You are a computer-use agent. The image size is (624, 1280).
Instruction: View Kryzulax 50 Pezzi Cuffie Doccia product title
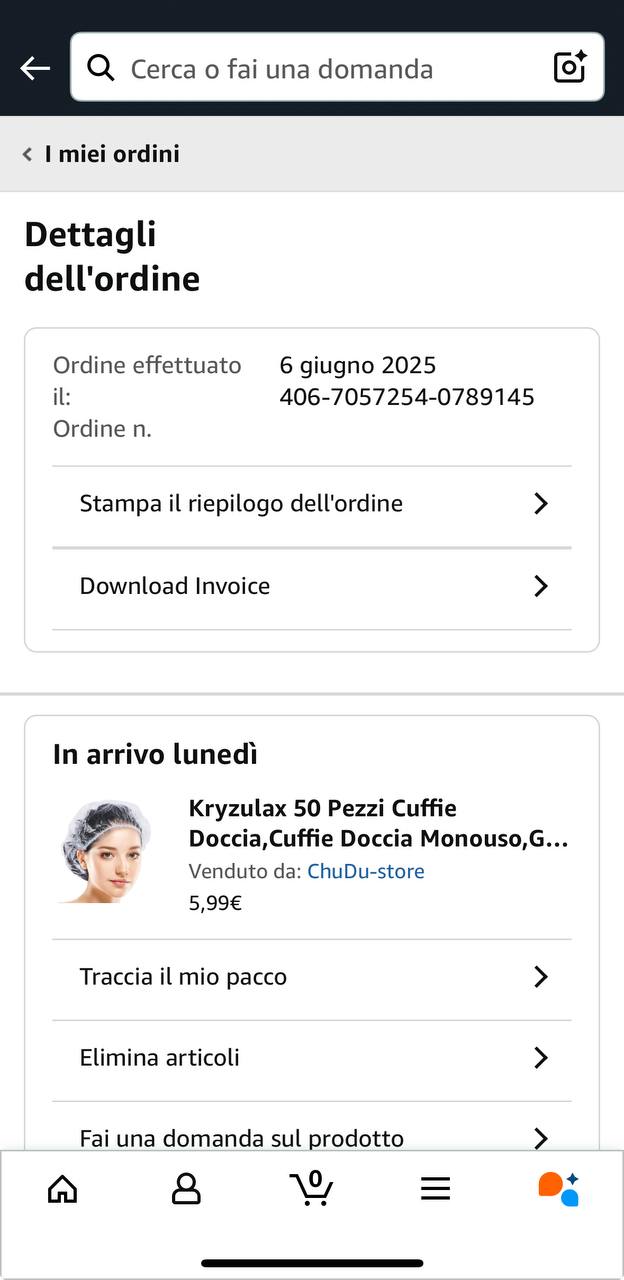[x=378, y=822]
